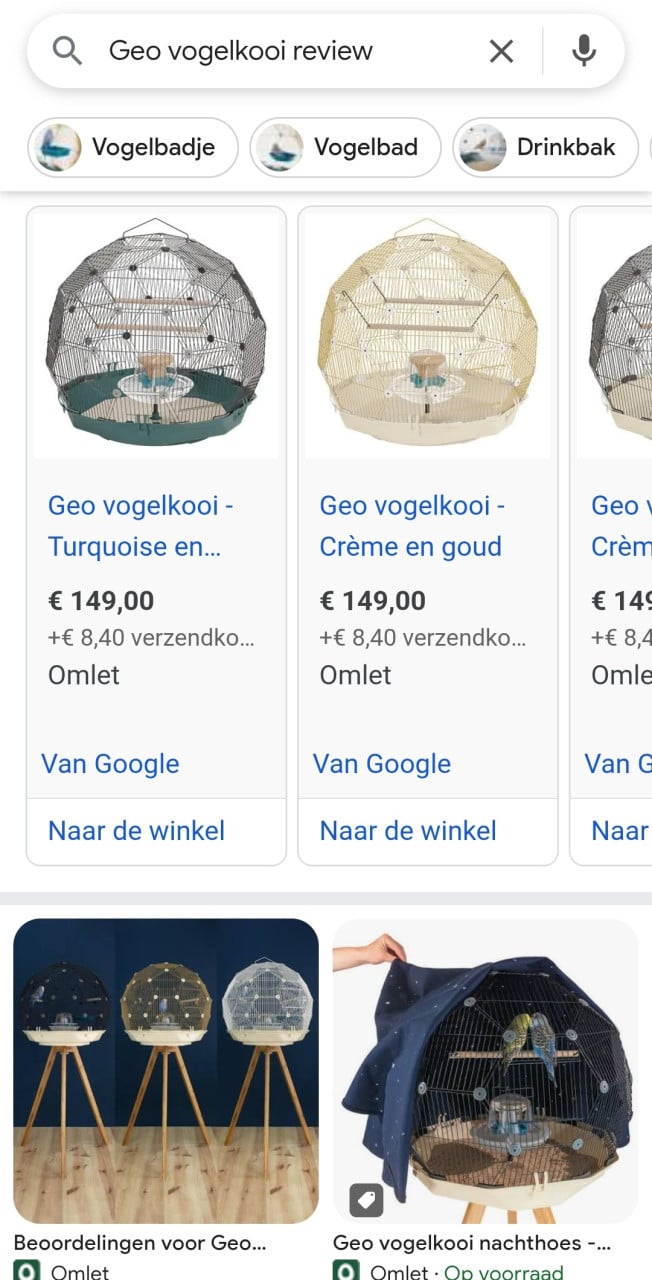Select the Vogelbadje chip
The image size is (652, 1280).
(x=132, y=148)
